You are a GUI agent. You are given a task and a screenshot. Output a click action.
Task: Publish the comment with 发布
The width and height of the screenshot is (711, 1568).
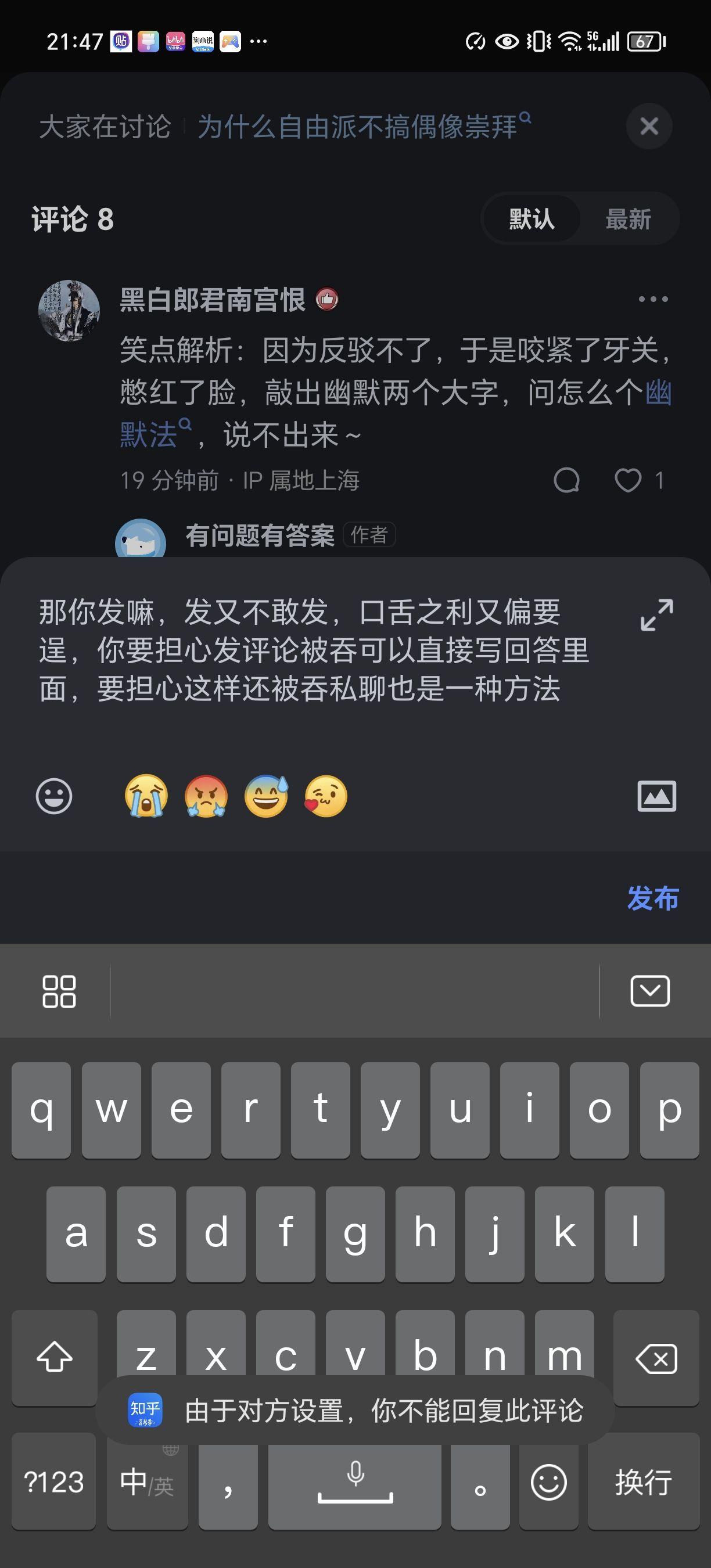[x=652, y=898]
